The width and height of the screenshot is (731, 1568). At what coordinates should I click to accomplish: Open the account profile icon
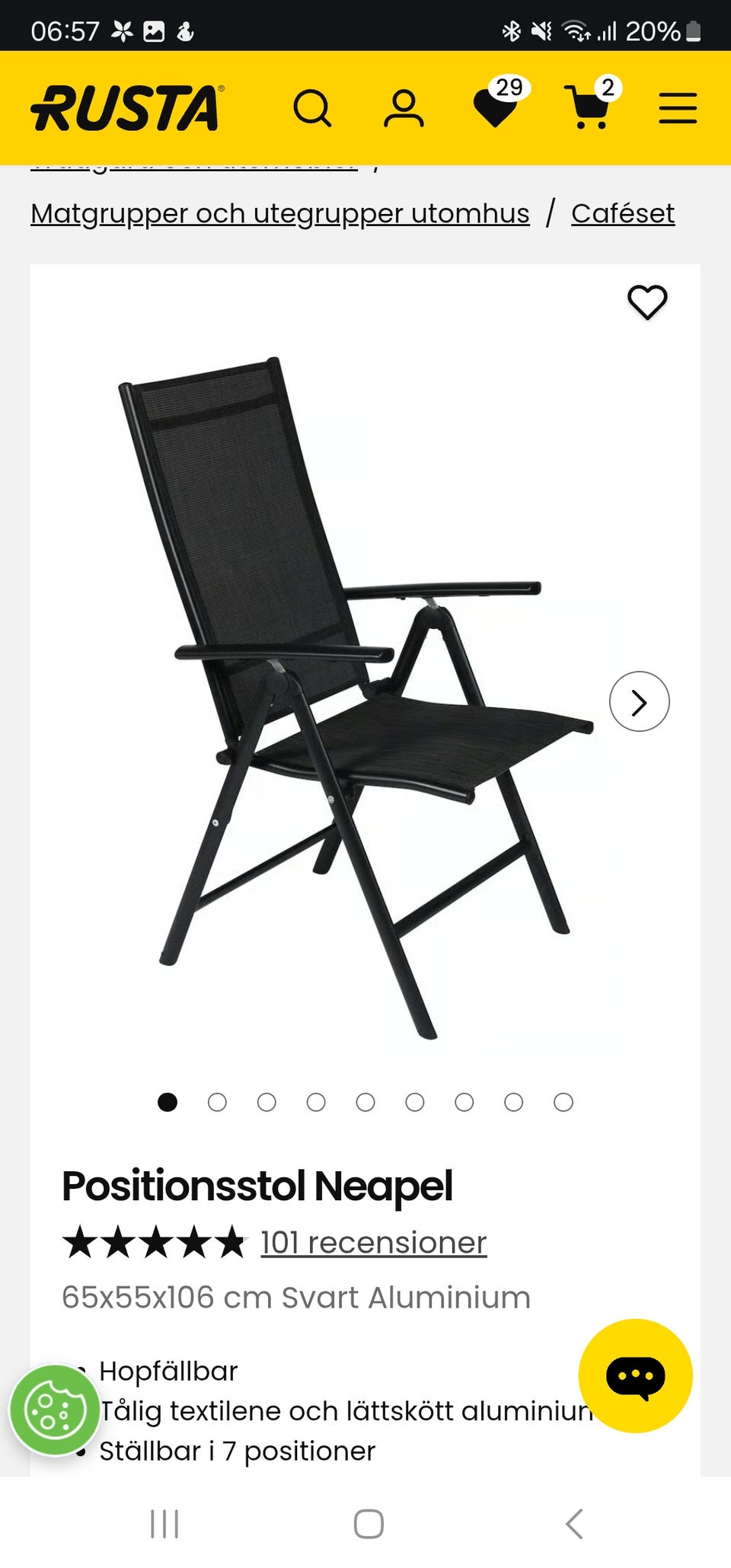(x=404, y=108)
